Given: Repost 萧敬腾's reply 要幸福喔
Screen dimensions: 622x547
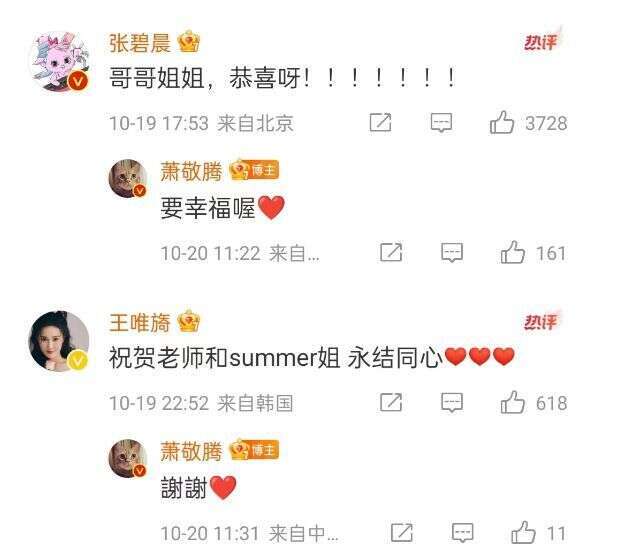Looking at the screenshot, I should (x=392, y=253).
